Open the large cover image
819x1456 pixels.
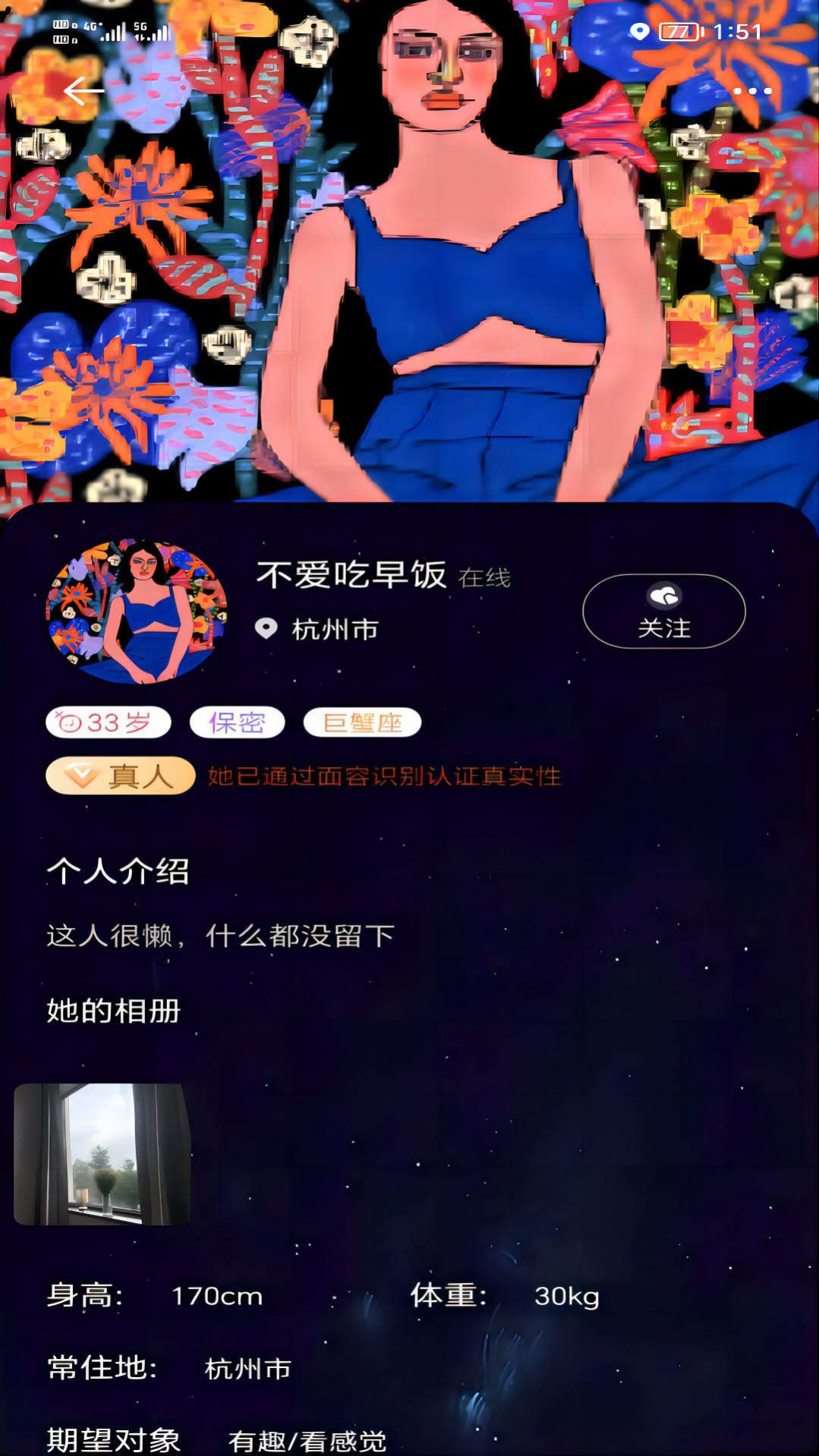click(x=410, y=288)
